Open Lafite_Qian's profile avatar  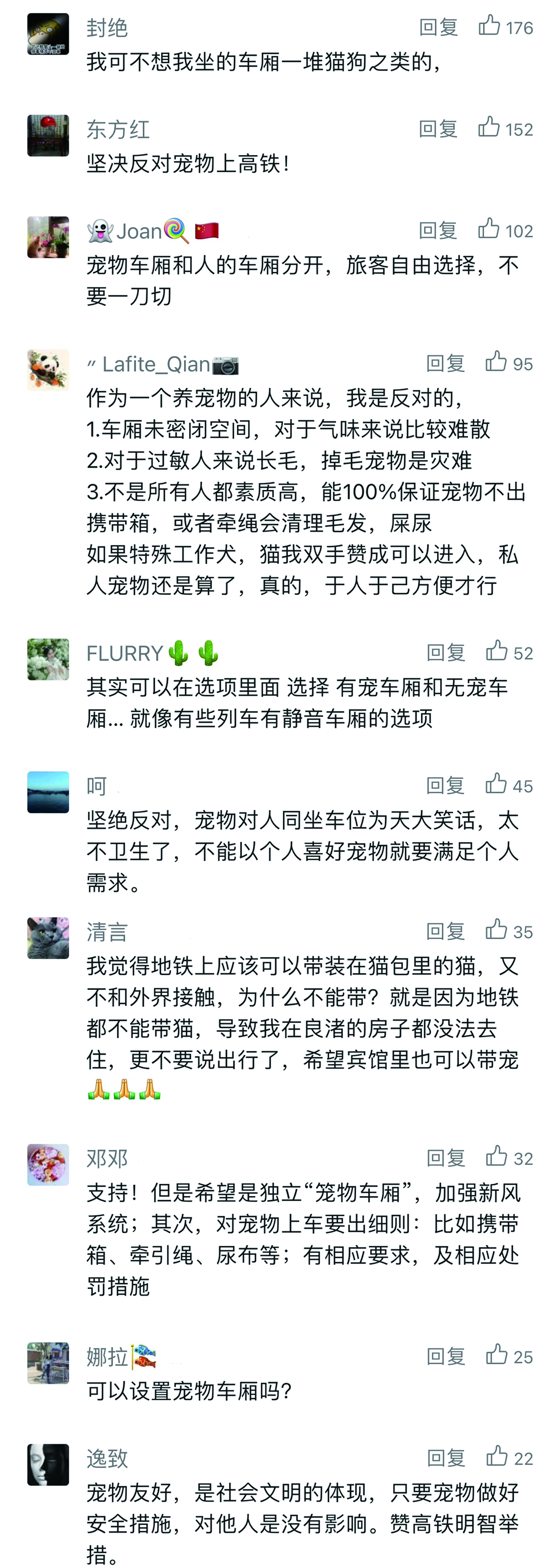[48, 369]
